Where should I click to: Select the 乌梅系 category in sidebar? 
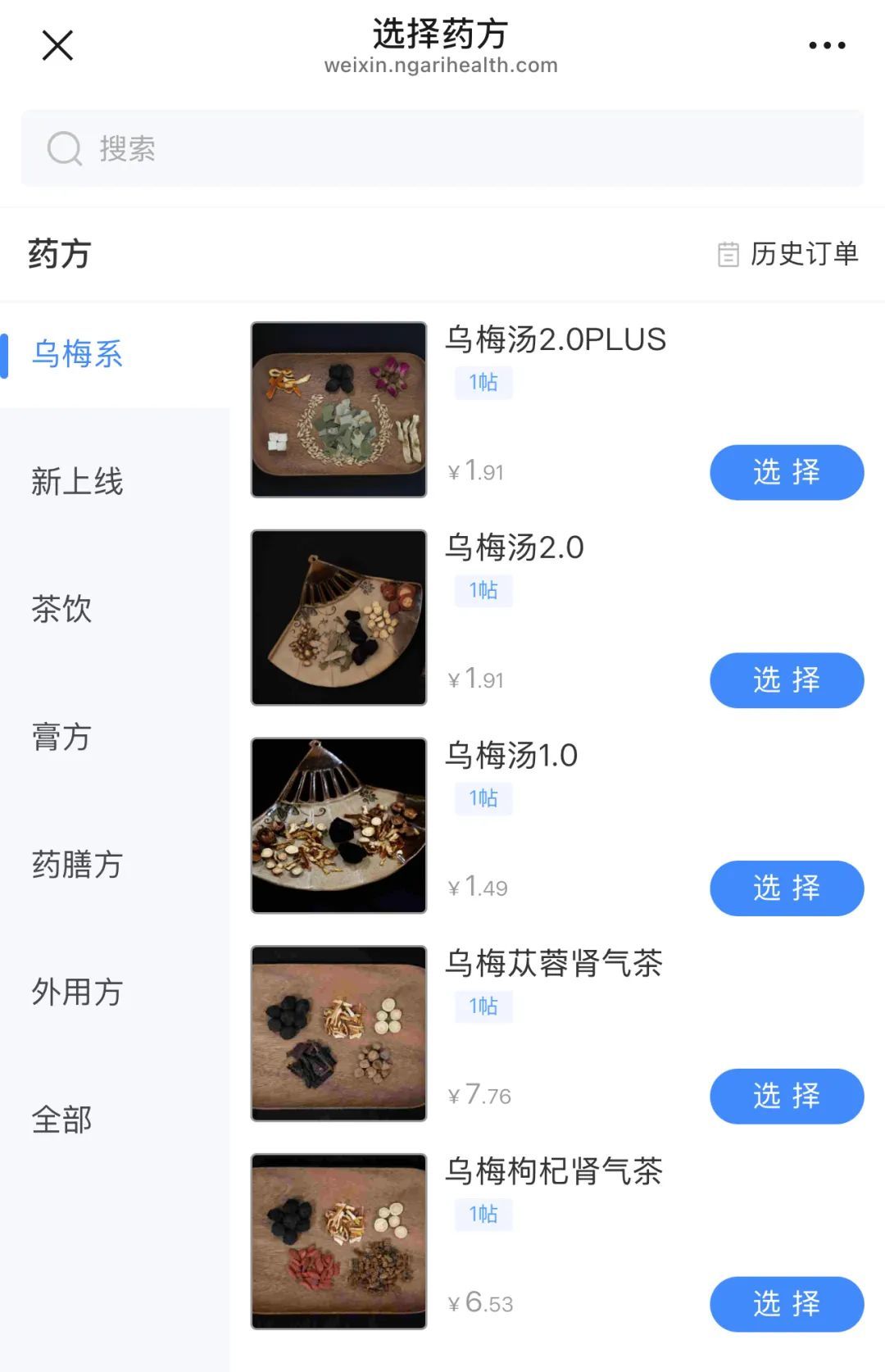(x=78, y=356)
